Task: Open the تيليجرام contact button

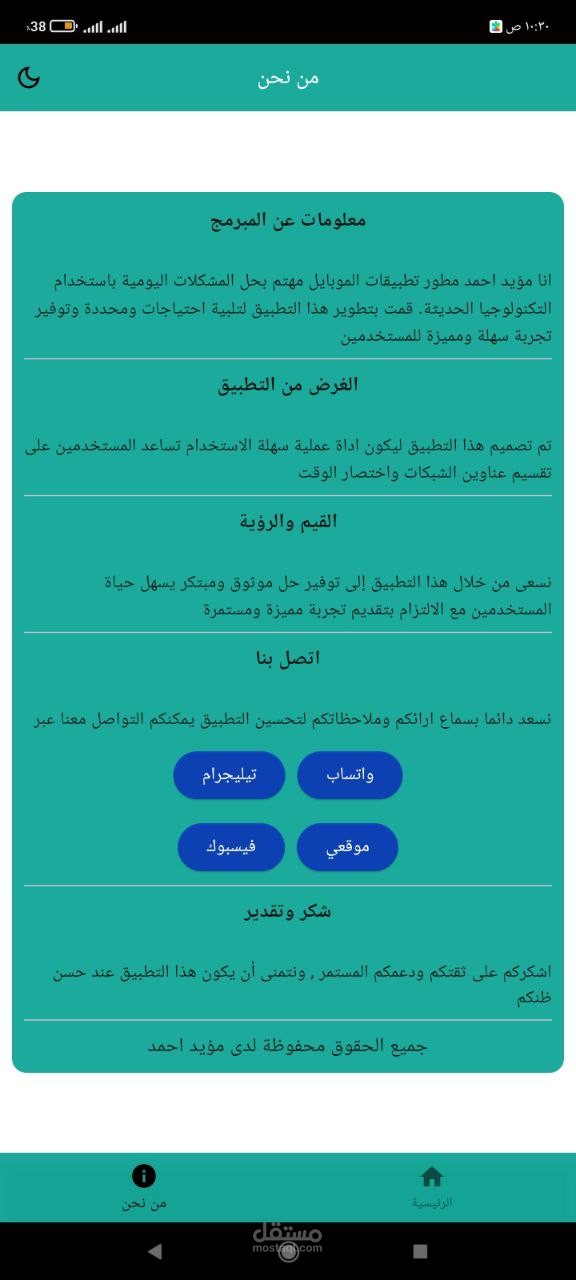Action: pyautogui.click(x=229, y=775)
